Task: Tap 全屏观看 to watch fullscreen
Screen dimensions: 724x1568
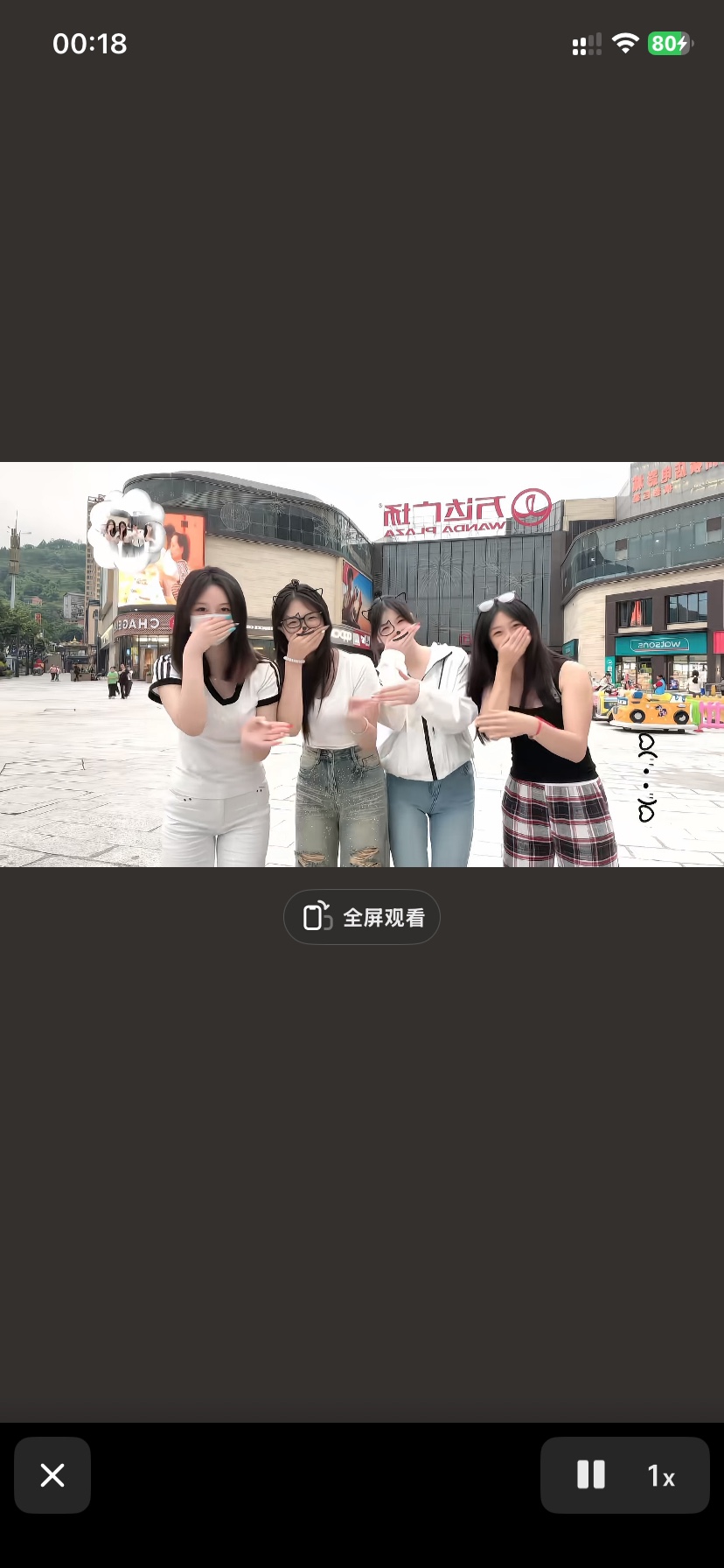Action: 362,917
